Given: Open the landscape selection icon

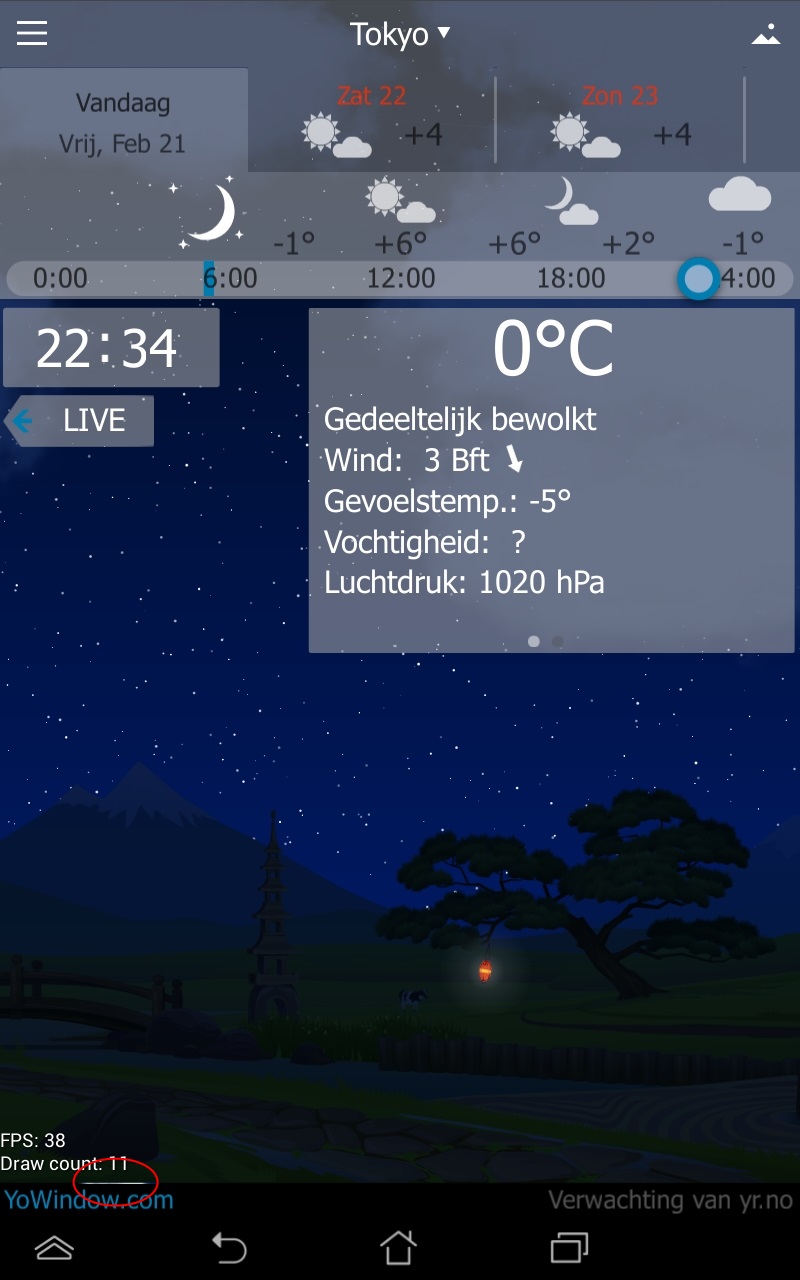Looking at the screenshot, I should coord(765,35).
